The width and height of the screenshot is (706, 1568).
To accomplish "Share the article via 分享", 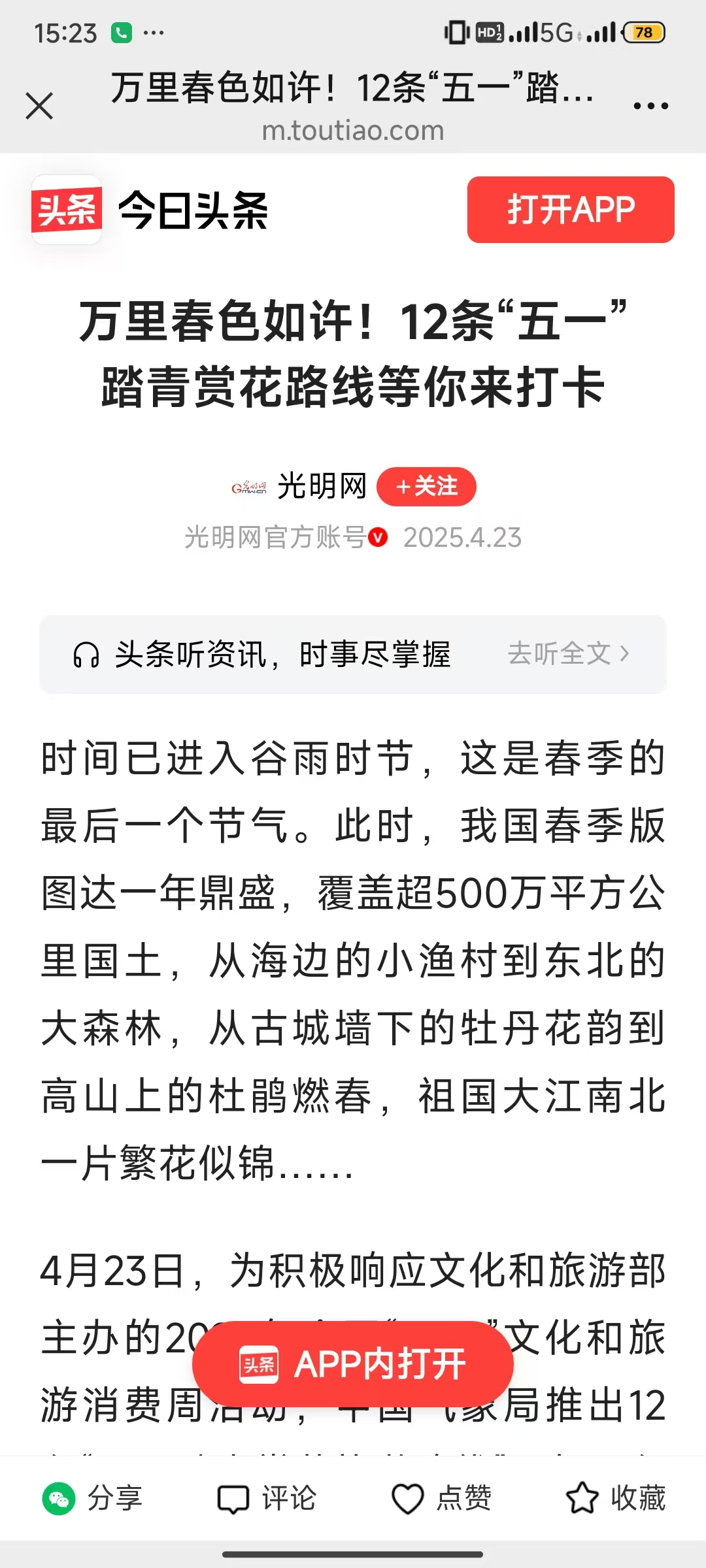I will (x=93, y=1498).
